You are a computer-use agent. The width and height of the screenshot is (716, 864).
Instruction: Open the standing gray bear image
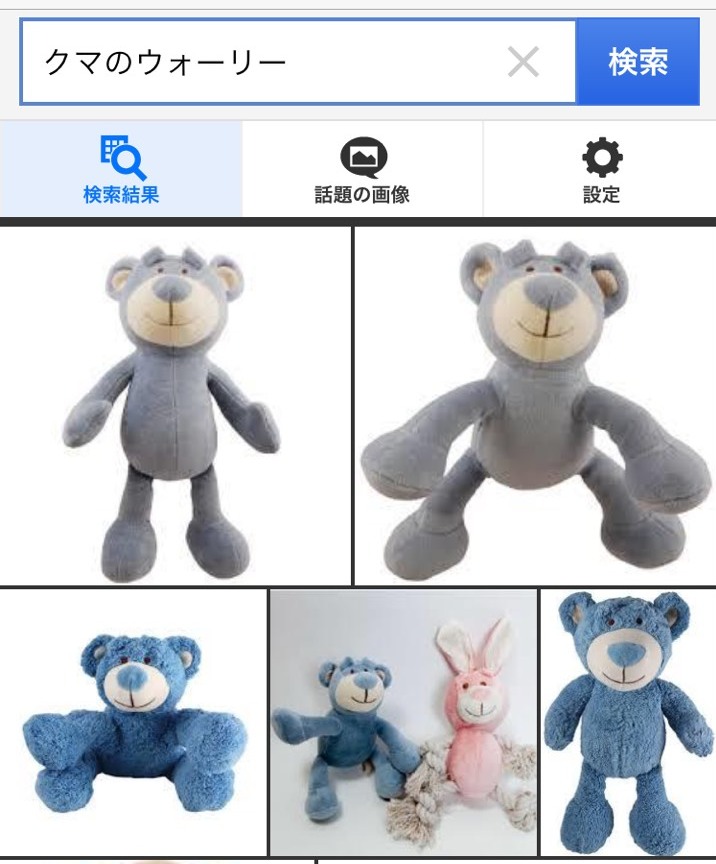click(175, 406)
